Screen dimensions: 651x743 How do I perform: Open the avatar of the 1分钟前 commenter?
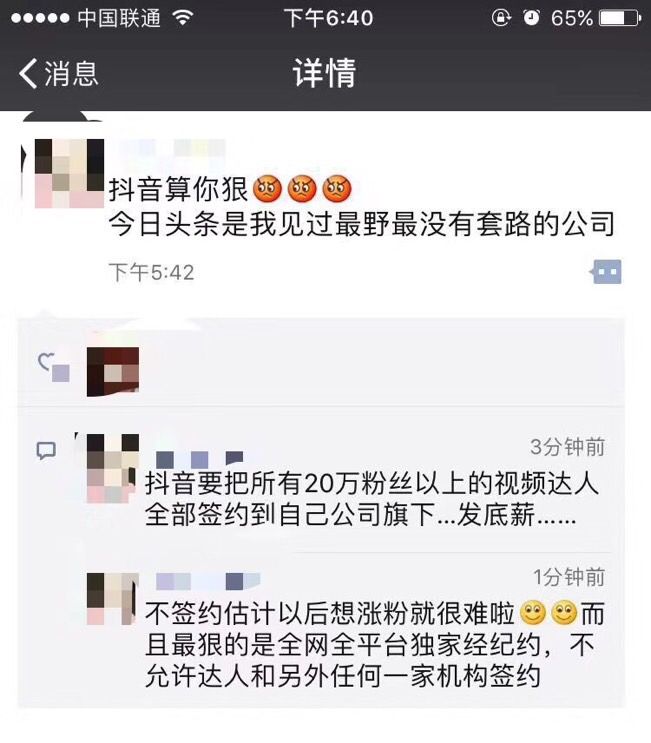point(112,600)
